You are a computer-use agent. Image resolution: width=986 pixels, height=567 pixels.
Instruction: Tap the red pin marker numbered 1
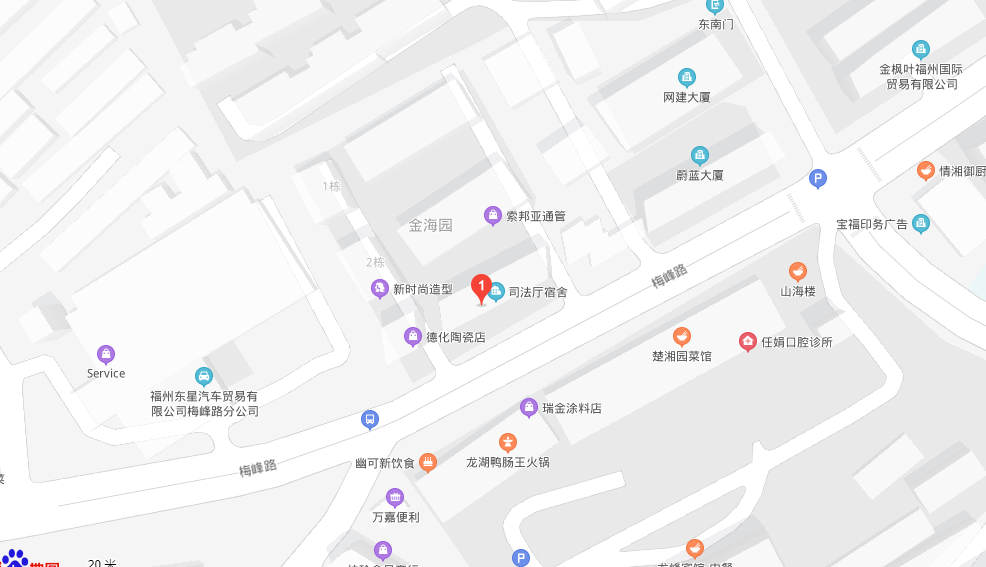tap(480, 289)
